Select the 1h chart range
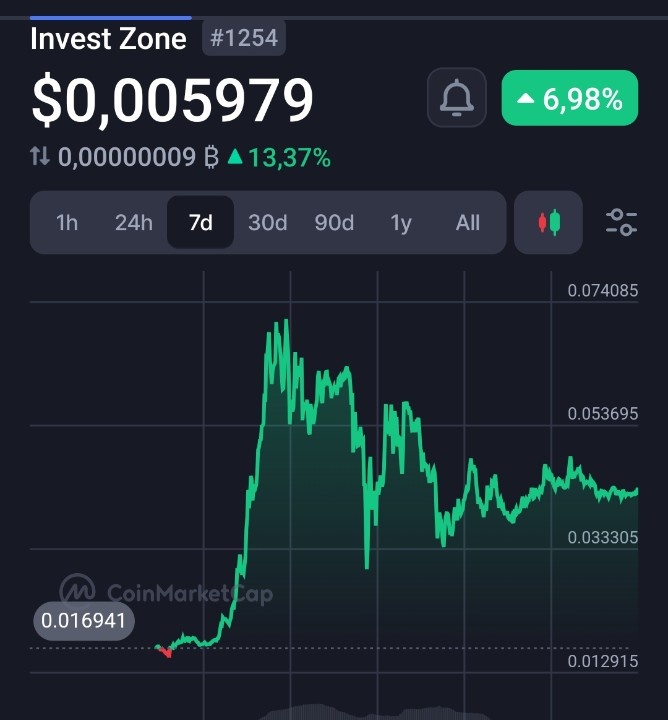 tap(67, 223)
